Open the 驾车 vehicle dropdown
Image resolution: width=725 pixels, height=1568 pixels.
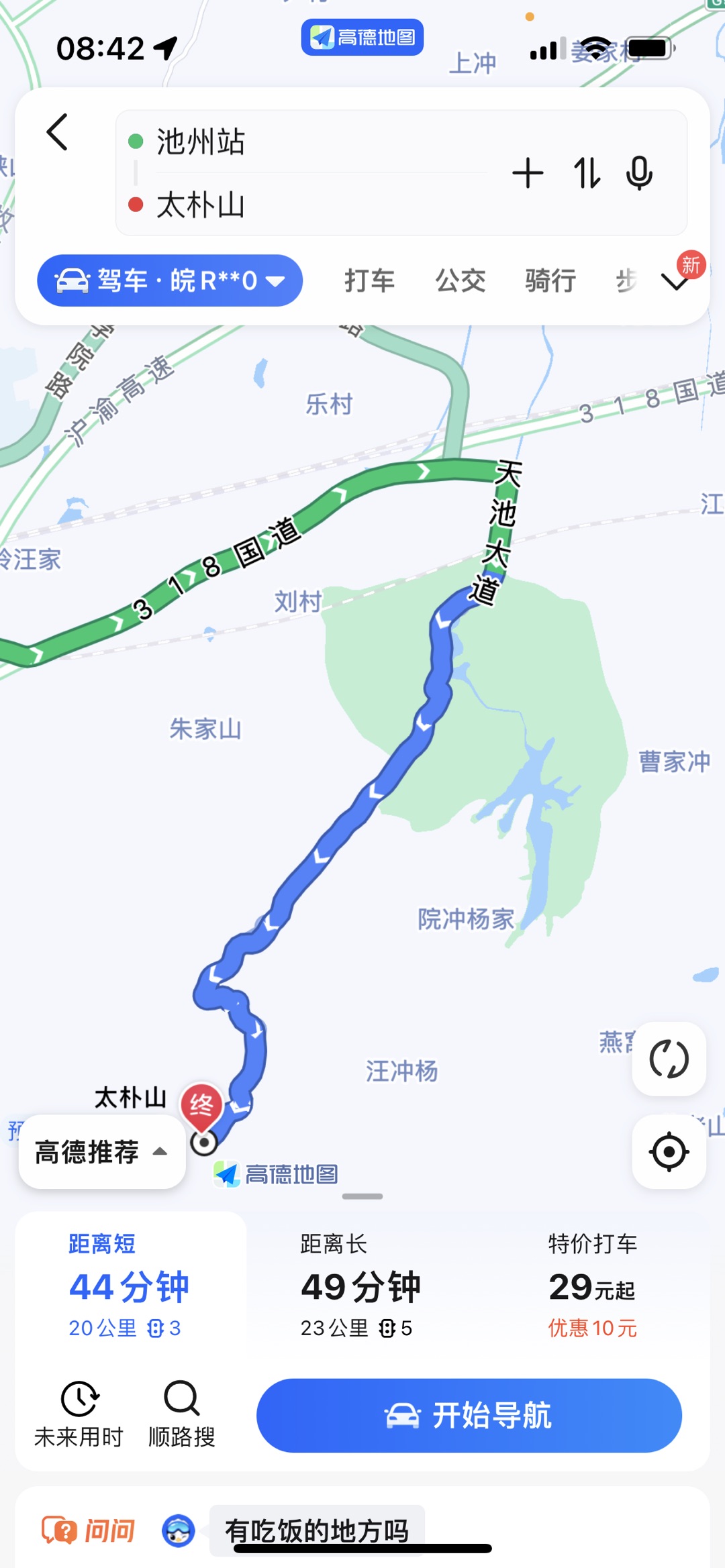(x=170, y=280)
